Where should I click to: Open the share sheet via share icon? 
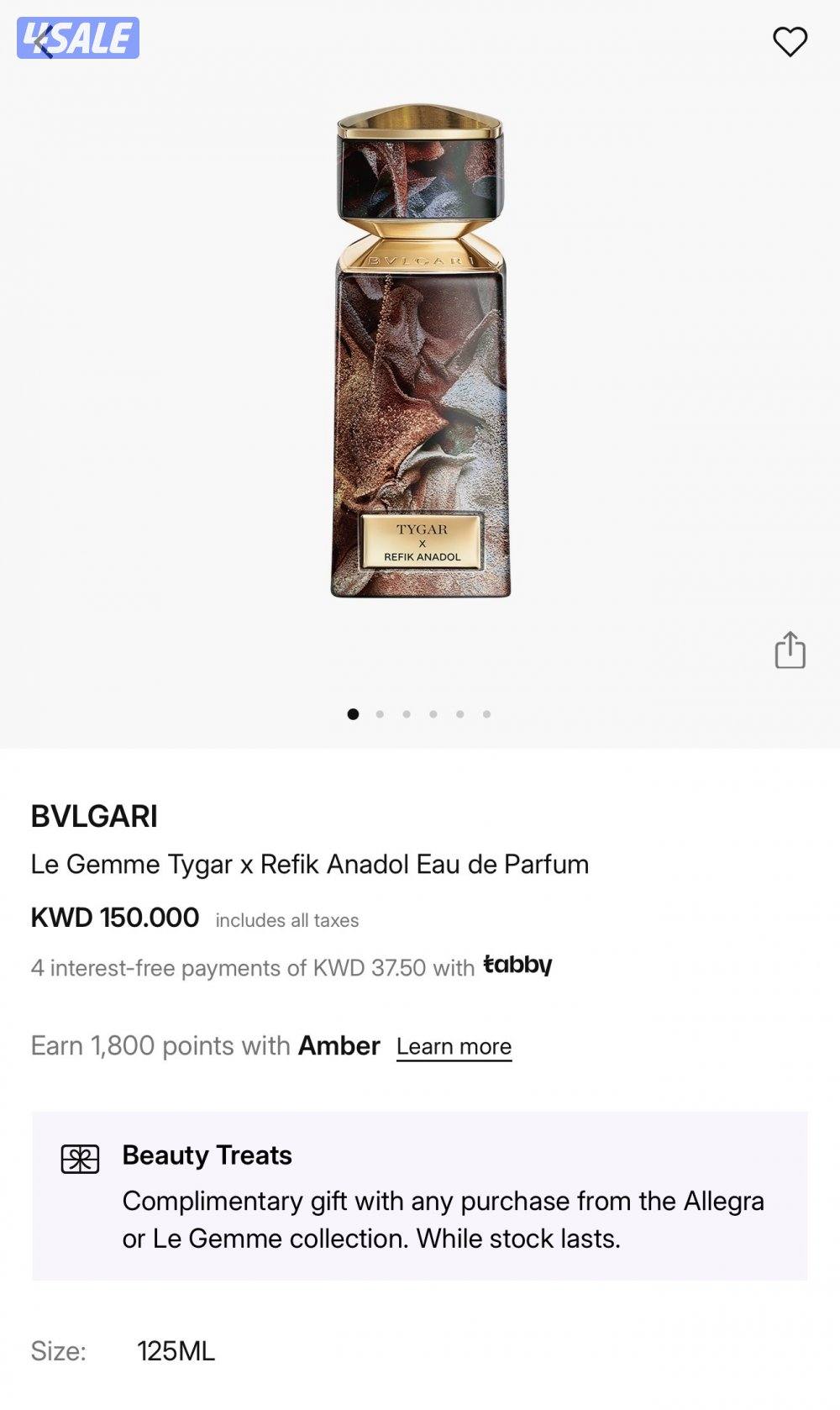790,651
